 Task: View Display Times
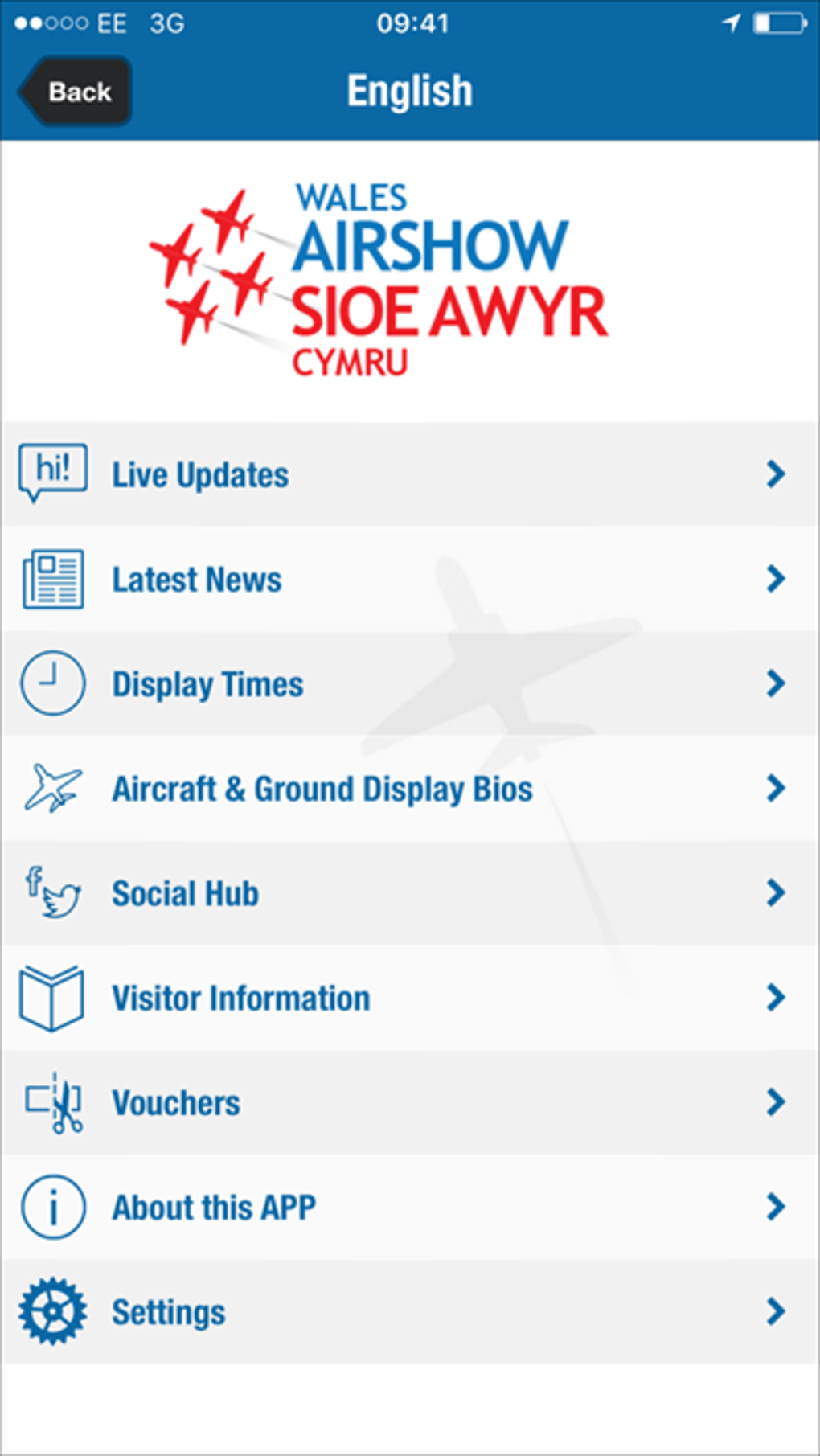tap(408, 684)
